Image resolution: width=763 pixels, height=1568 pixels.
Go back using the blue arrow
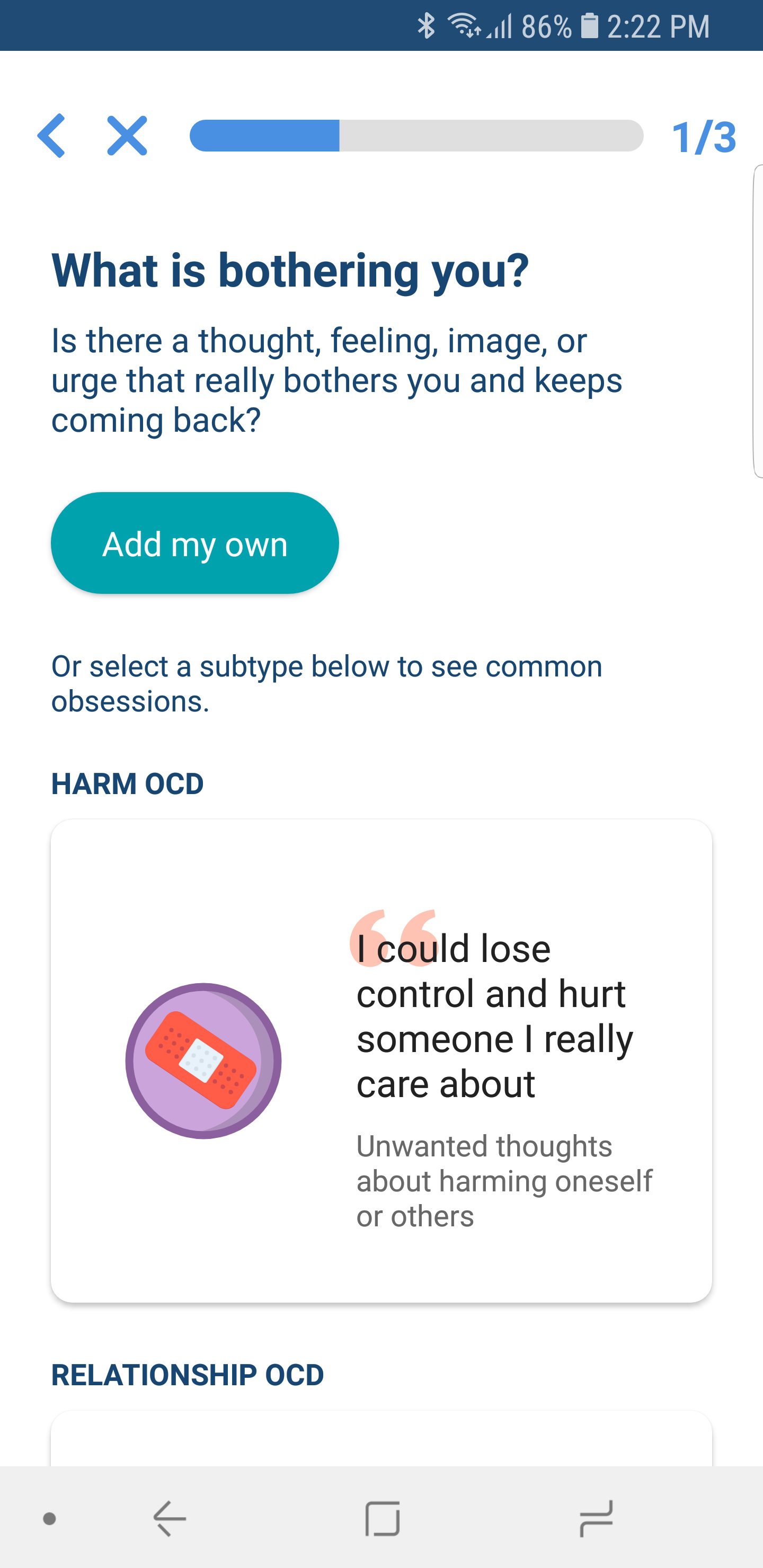(x=51, y=136)
